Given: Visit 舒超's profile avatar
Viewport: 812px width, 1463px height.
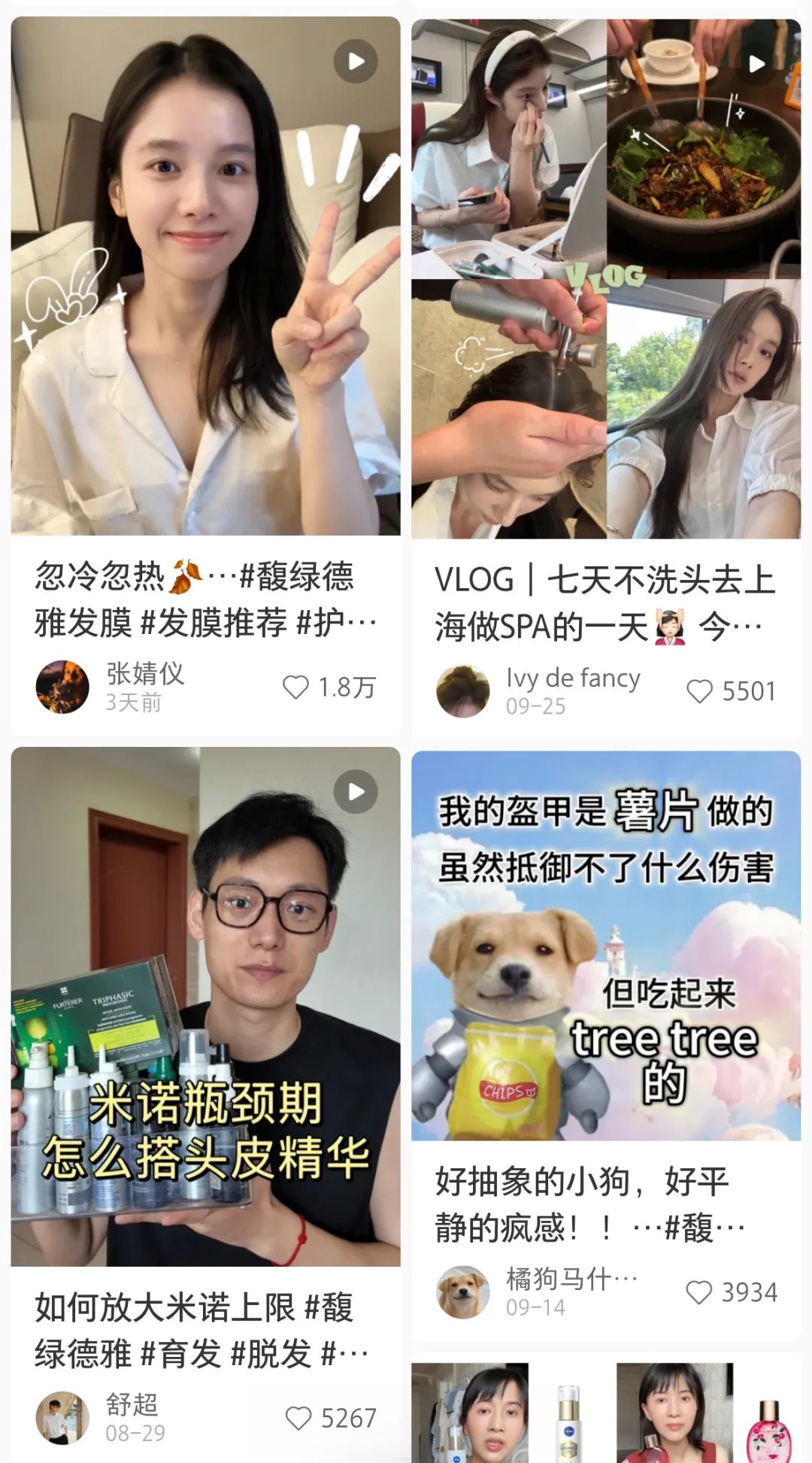Looking at the screenshot, I should (62, 1418).
